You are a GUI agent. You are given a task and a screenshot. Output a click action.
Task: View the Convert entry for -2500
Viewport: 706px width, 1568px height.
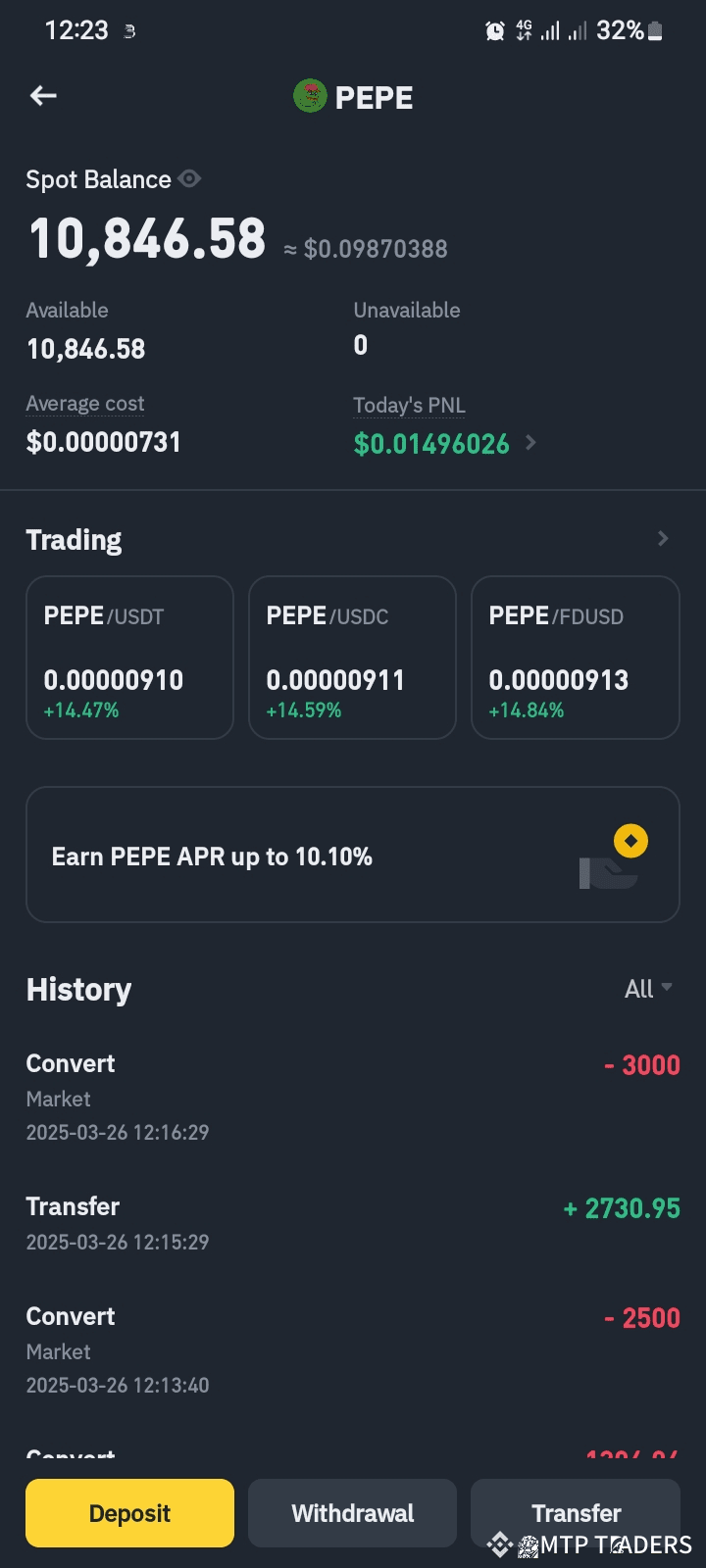pos(353,1349)
